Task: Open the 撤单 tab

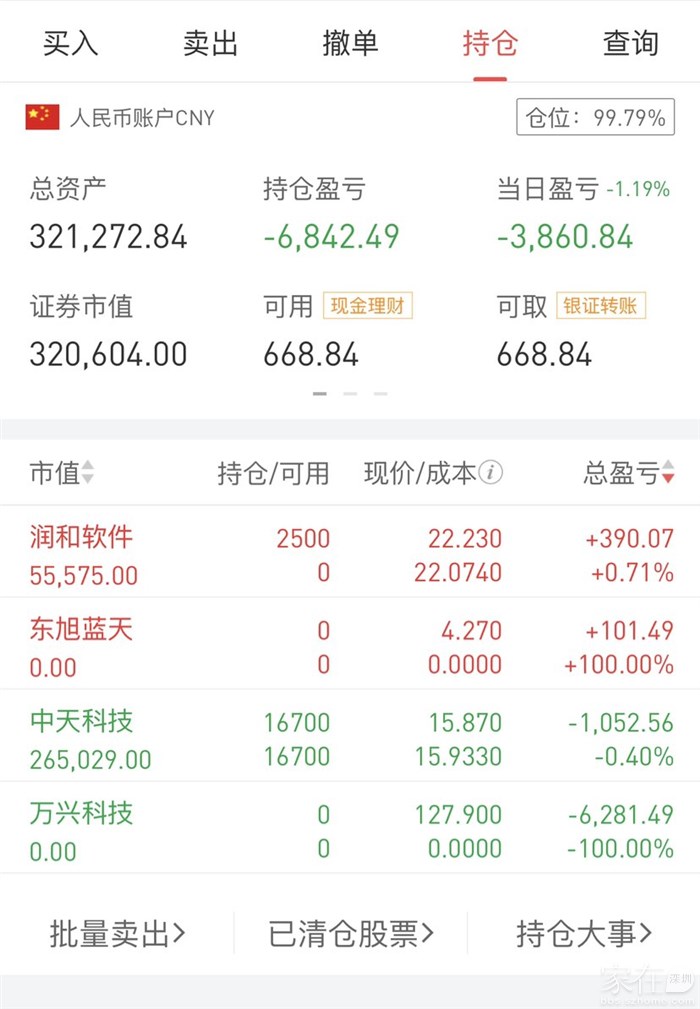Action: click(x=350, y=43)
